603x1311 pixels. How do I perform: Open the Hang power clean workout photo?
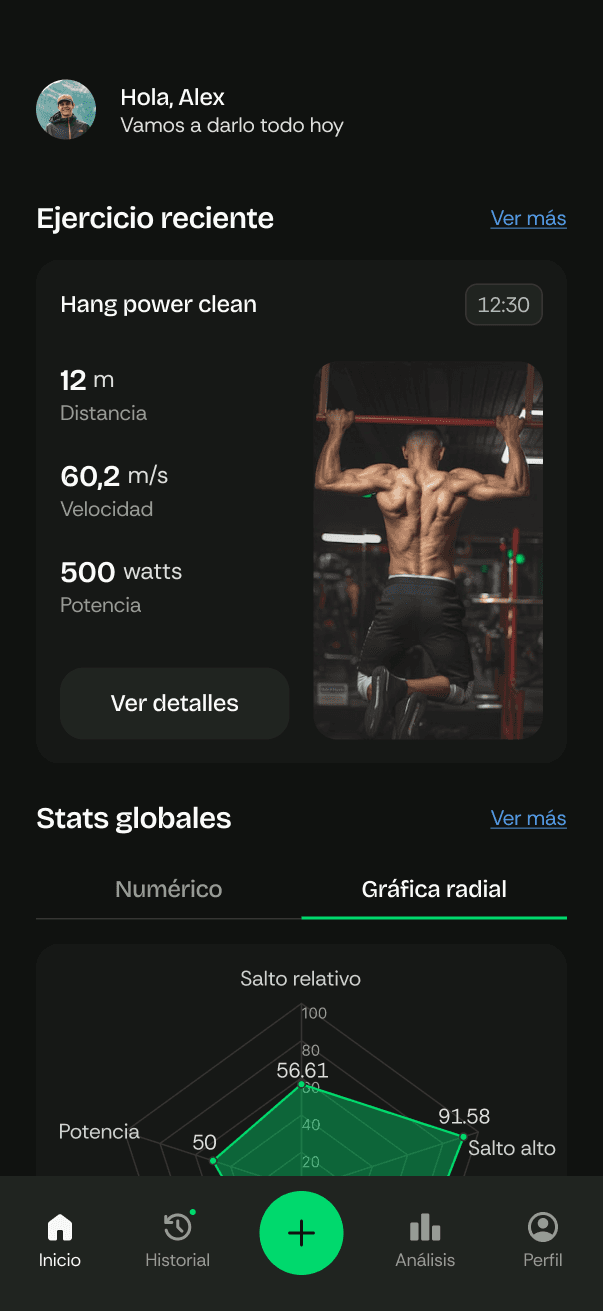pyautogui.click(x=428, y=550)
